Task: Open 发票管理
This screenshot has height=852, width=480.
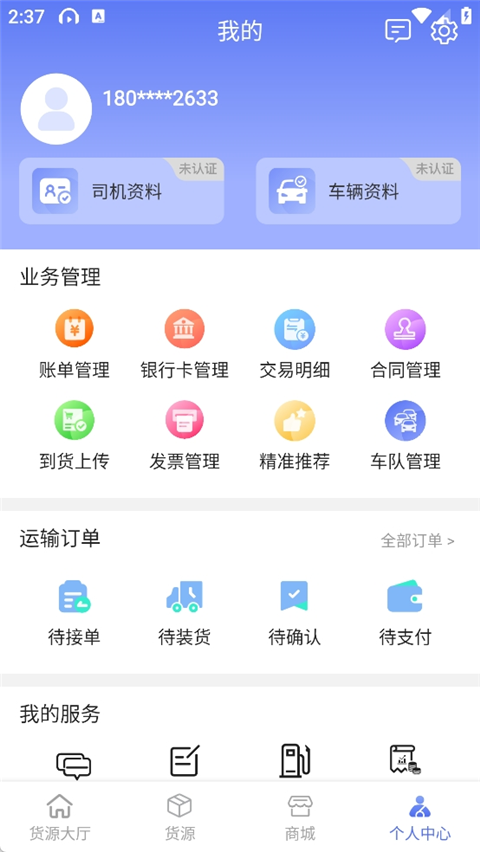Action: [184, 435]
